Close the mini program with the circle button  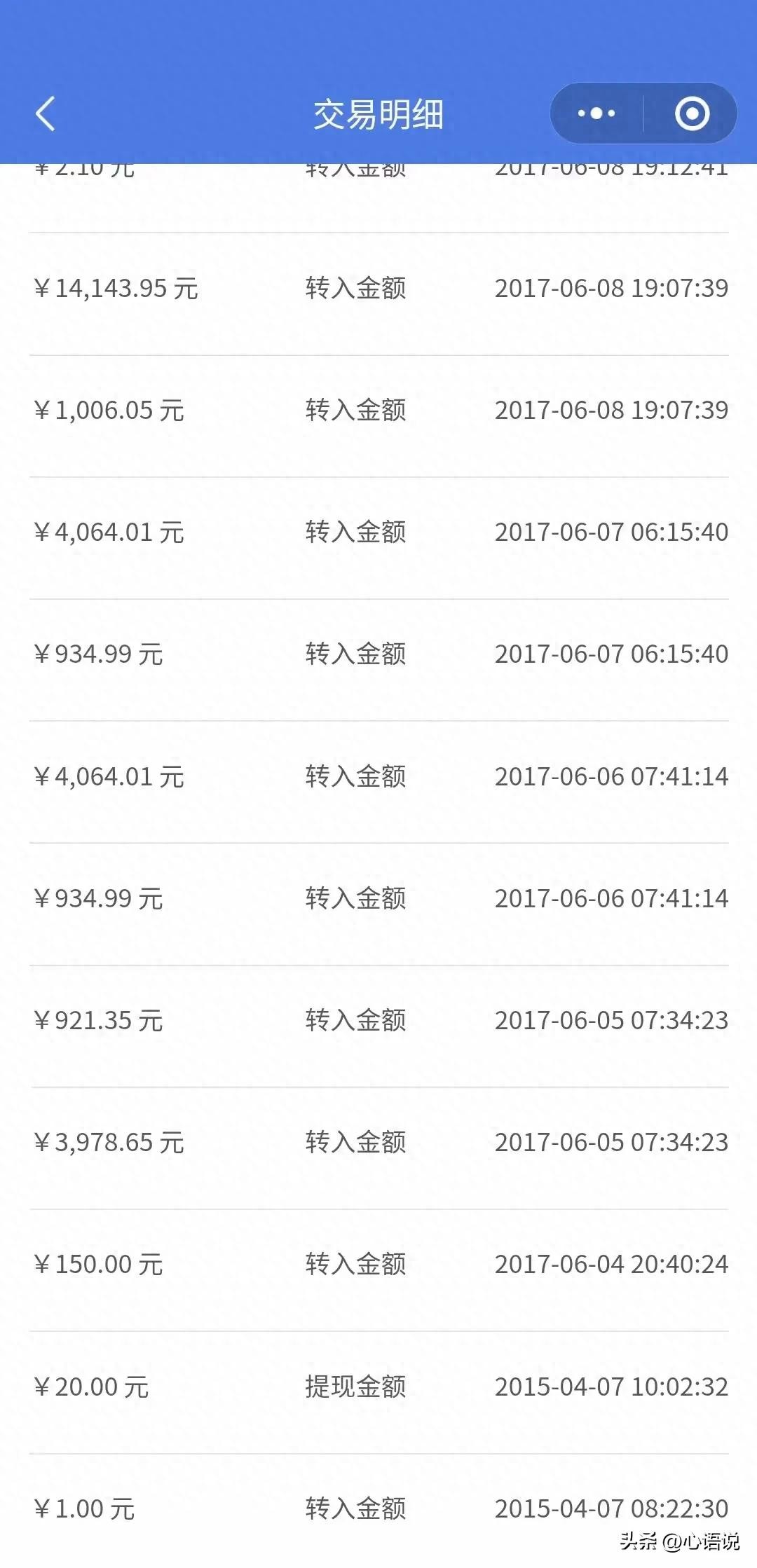point(692,114)
